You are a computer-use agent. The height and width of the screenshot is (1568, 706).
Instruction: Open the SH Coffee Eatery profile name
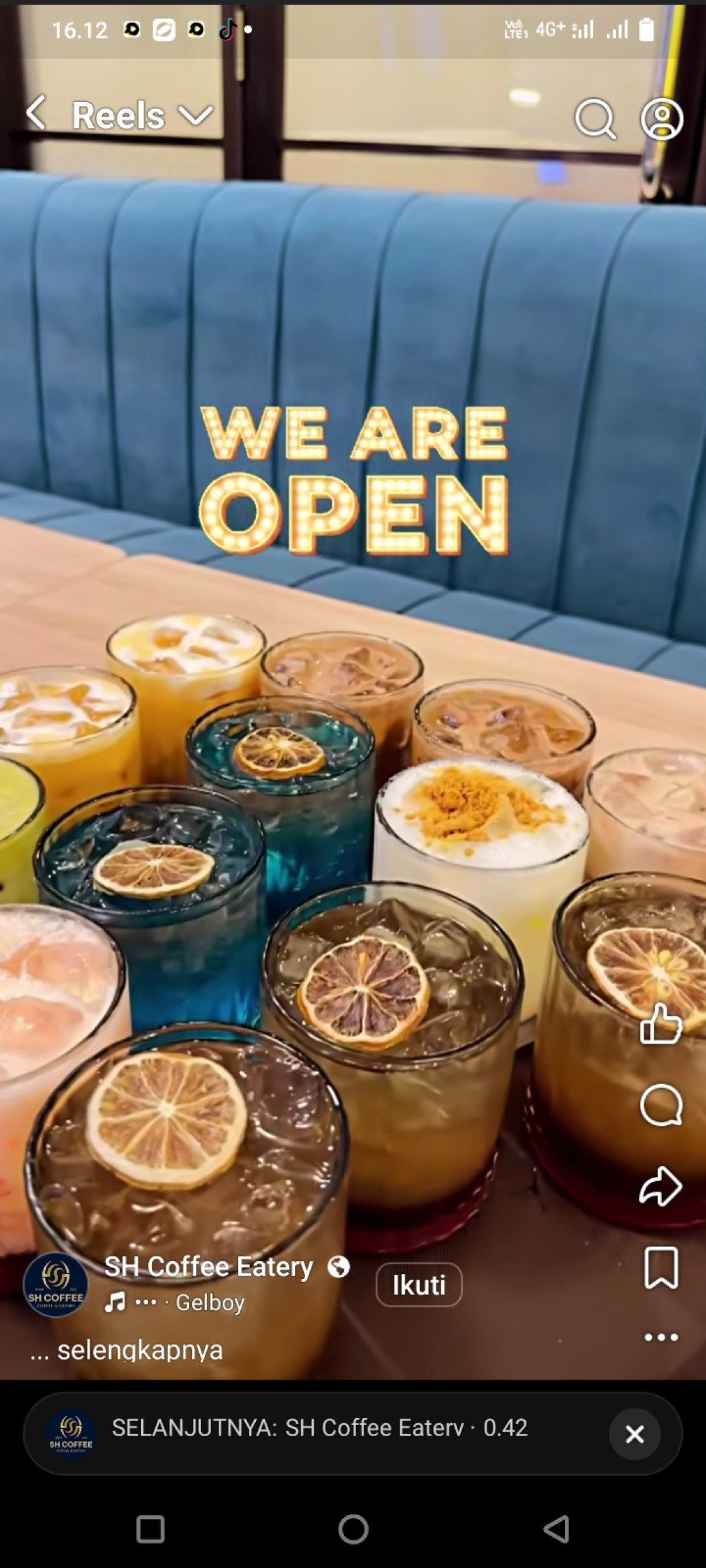[x=209, y=1266]
